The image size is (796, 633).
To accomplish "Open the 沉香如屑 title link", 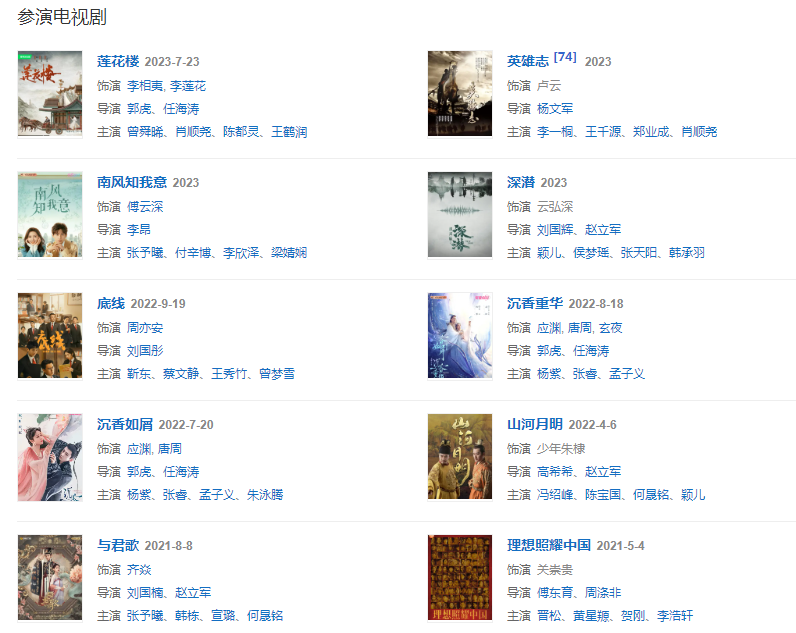I will pyautogui.click(x=125, y=424).
